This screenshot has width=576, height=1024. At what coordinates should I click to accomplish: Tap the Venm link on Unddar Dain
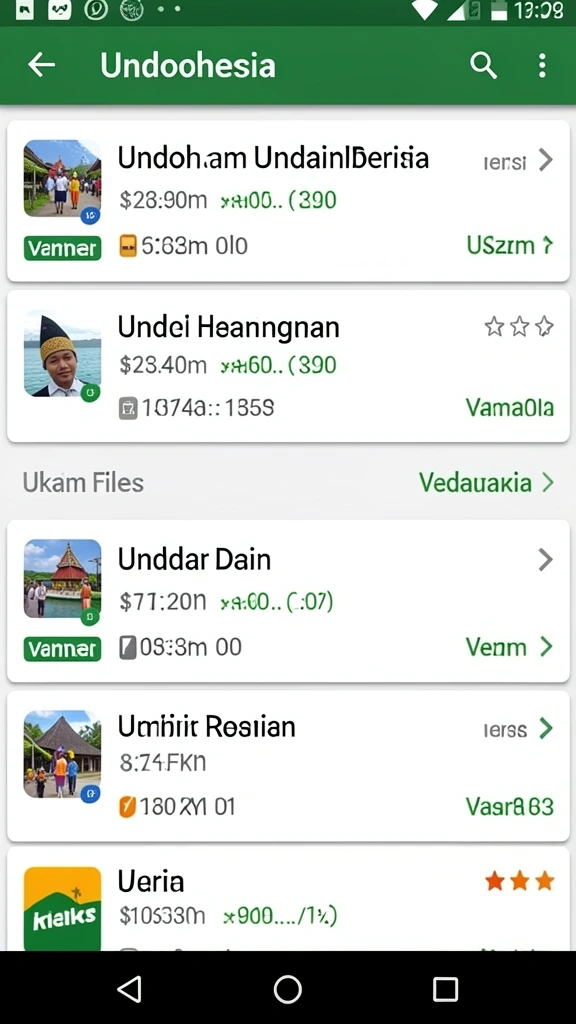(x=509, y=647)
